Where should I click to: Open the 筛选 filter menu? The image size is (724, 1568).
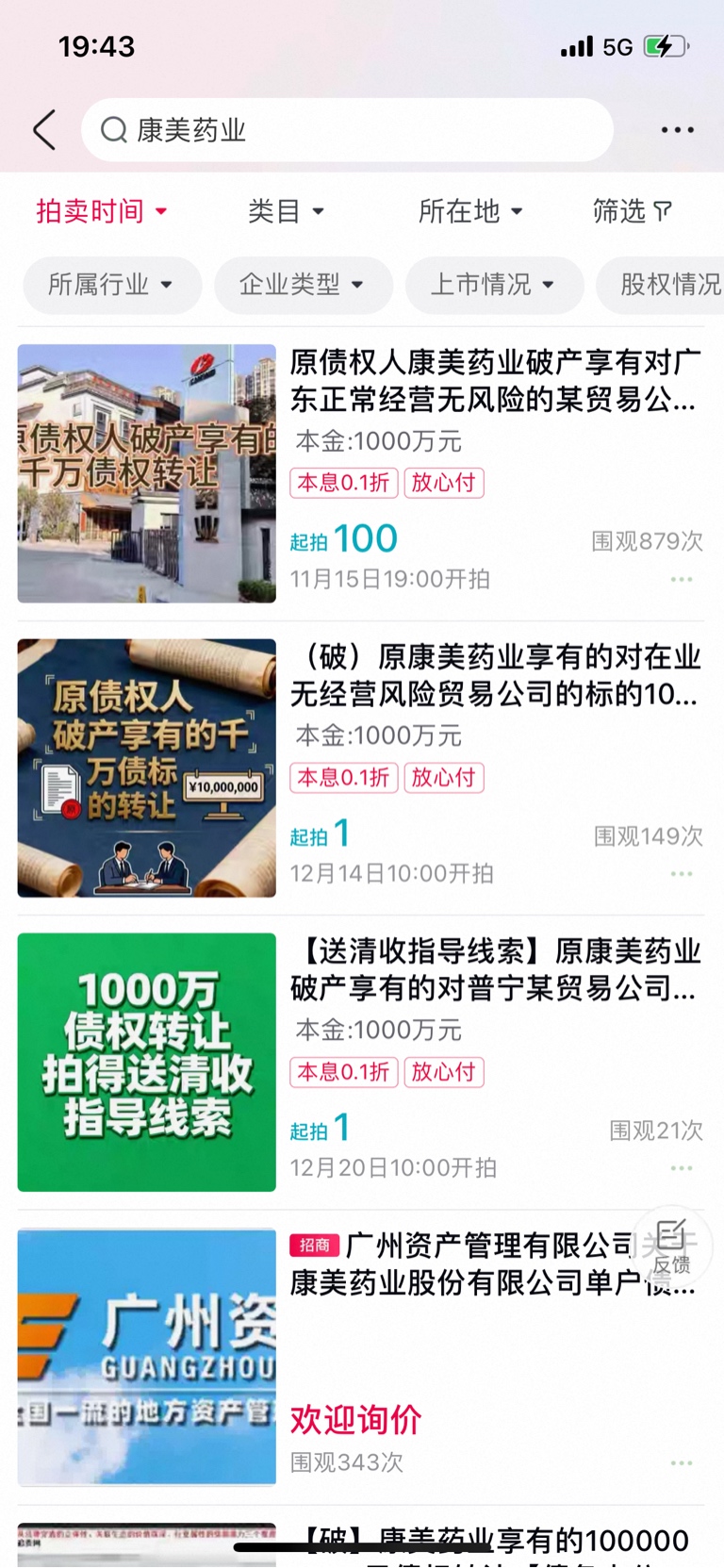point(633,212)
